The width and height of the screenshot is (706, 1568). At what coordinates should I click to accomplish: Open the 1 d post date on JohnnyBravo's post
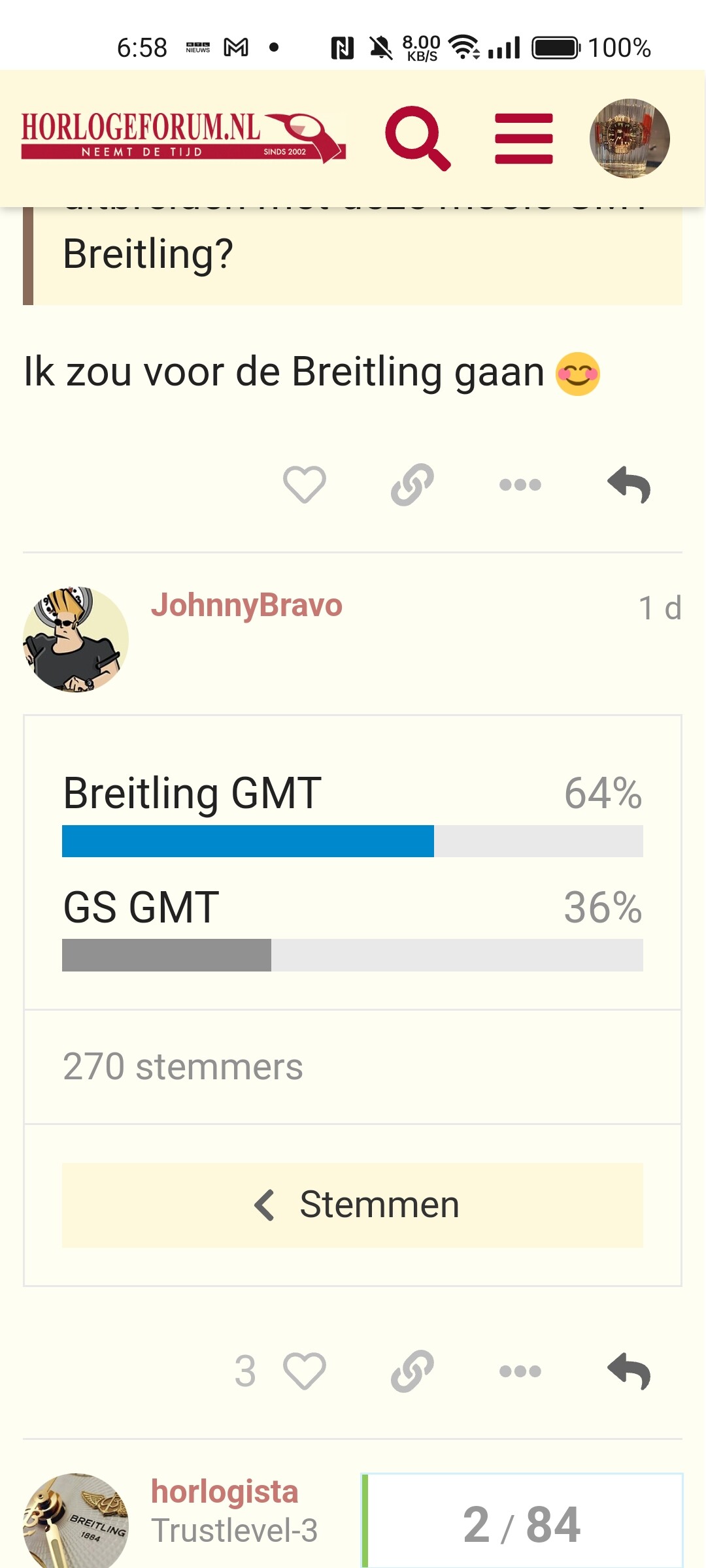point(660,608)
